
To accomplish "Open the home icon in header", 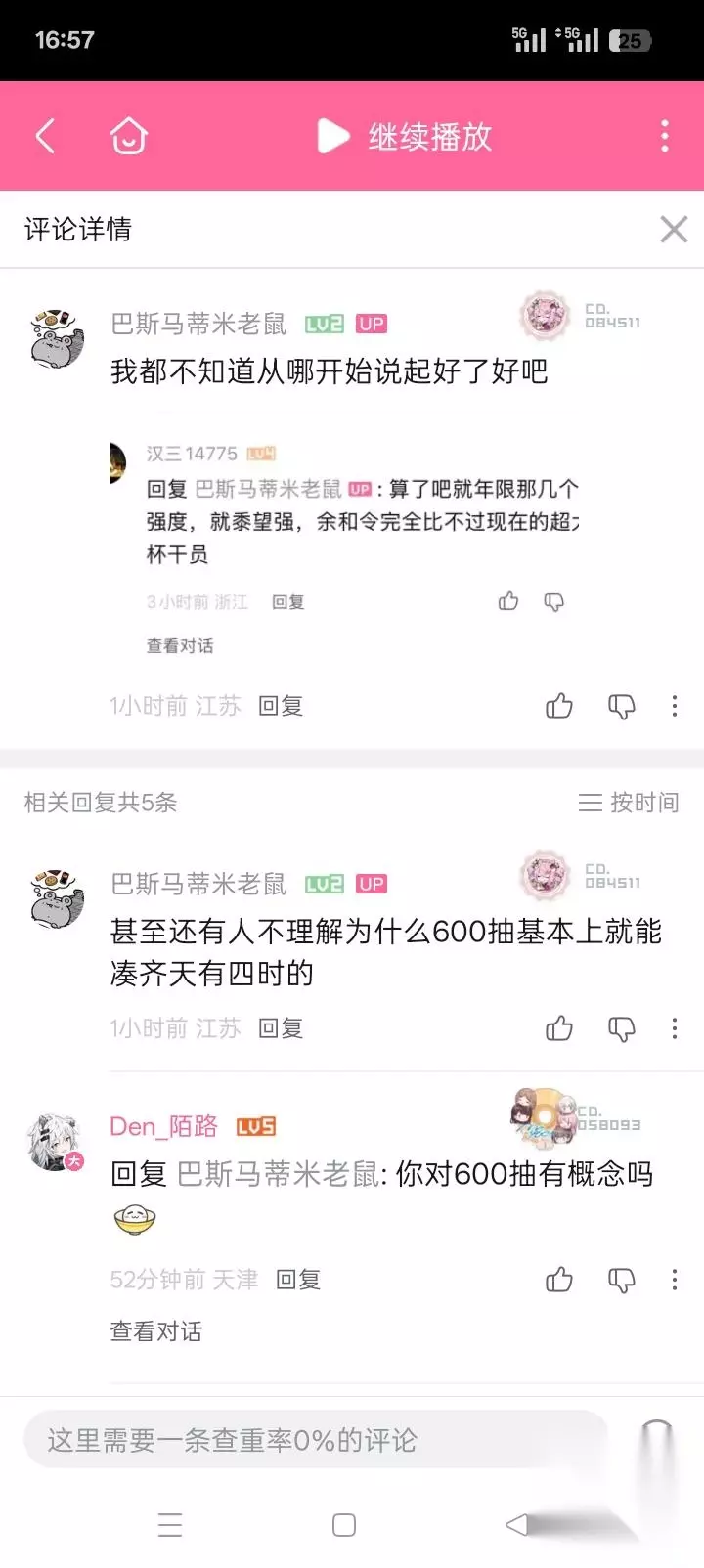I will pyautogui.click(x=128, y=136).
